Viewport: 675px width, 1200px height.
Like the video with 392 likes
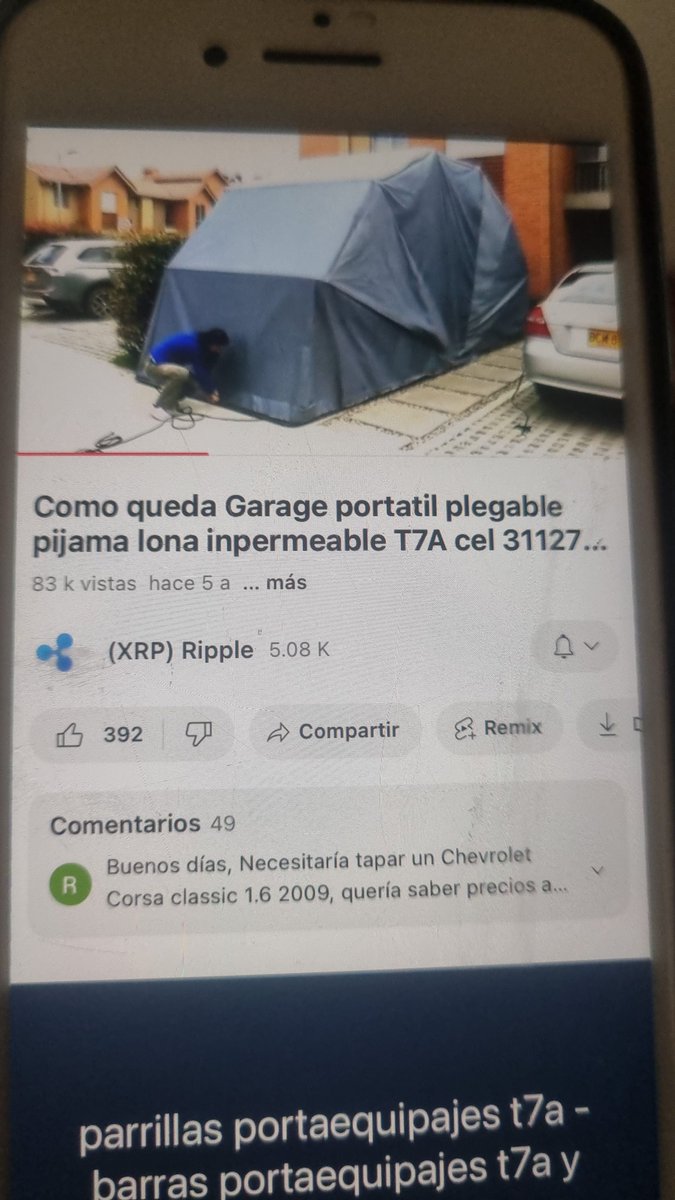[101, 734]
